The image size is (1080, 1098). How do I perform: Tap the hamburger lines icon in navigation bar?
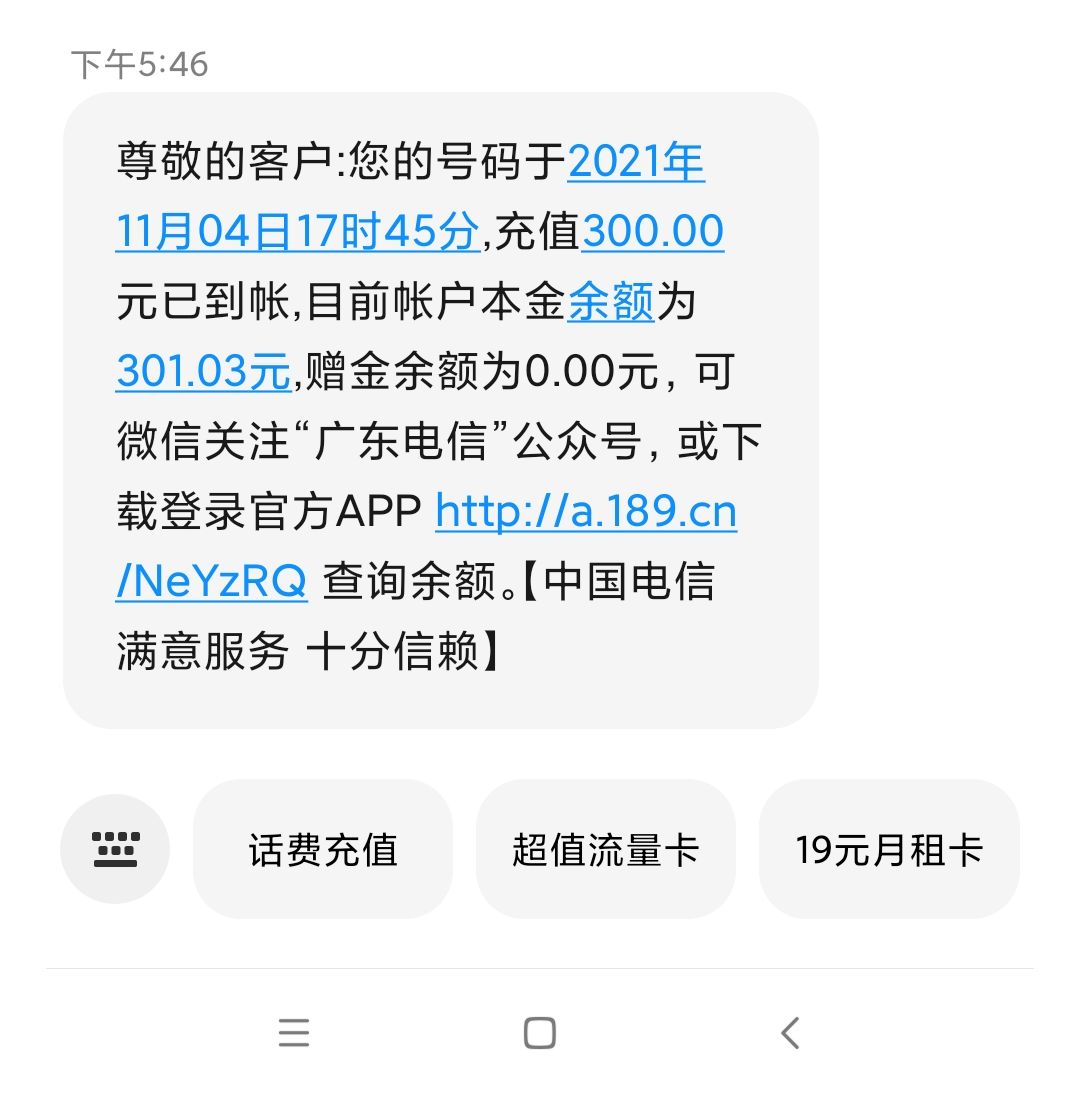click(x=293, y=1032)
